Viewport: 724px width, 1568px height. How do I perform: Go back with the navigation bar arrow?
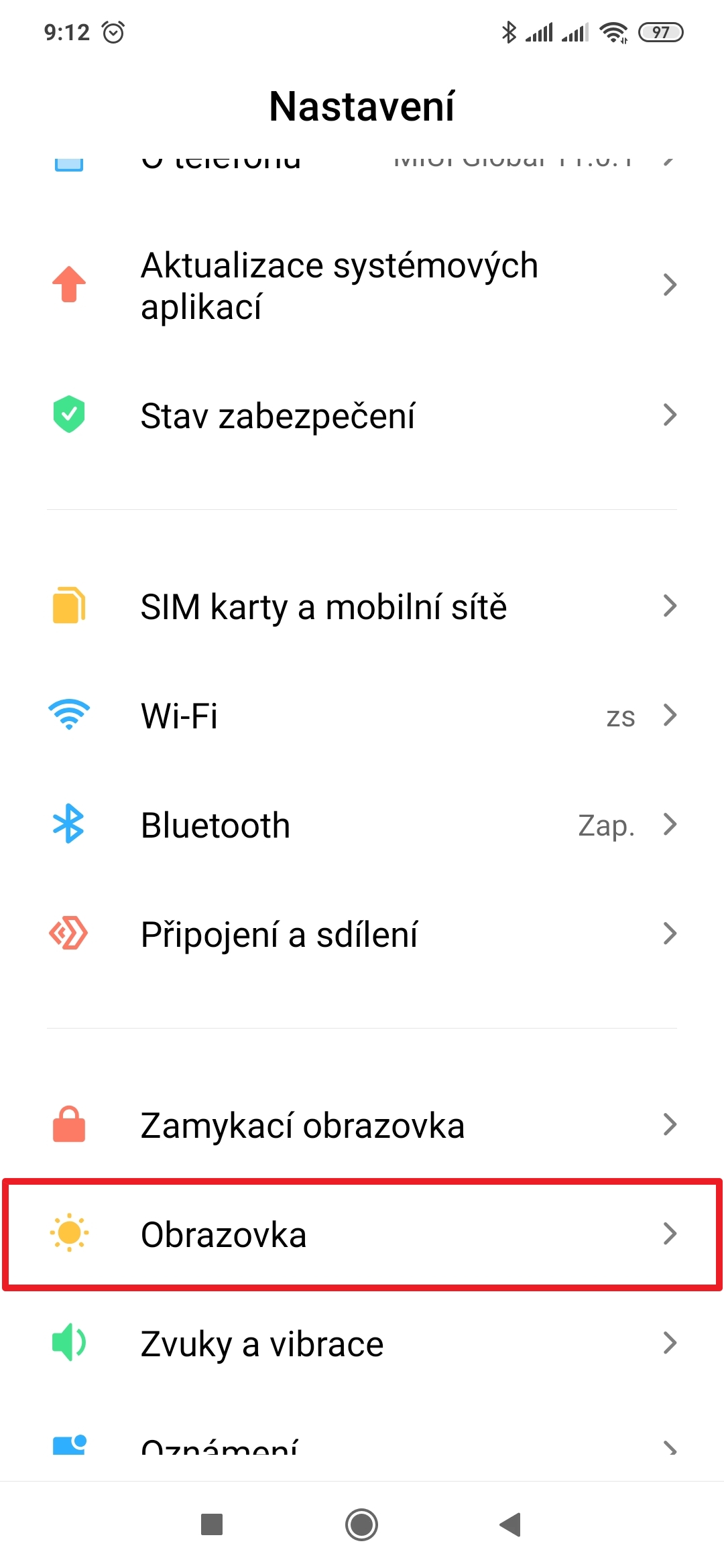[x=511, y=1524]
